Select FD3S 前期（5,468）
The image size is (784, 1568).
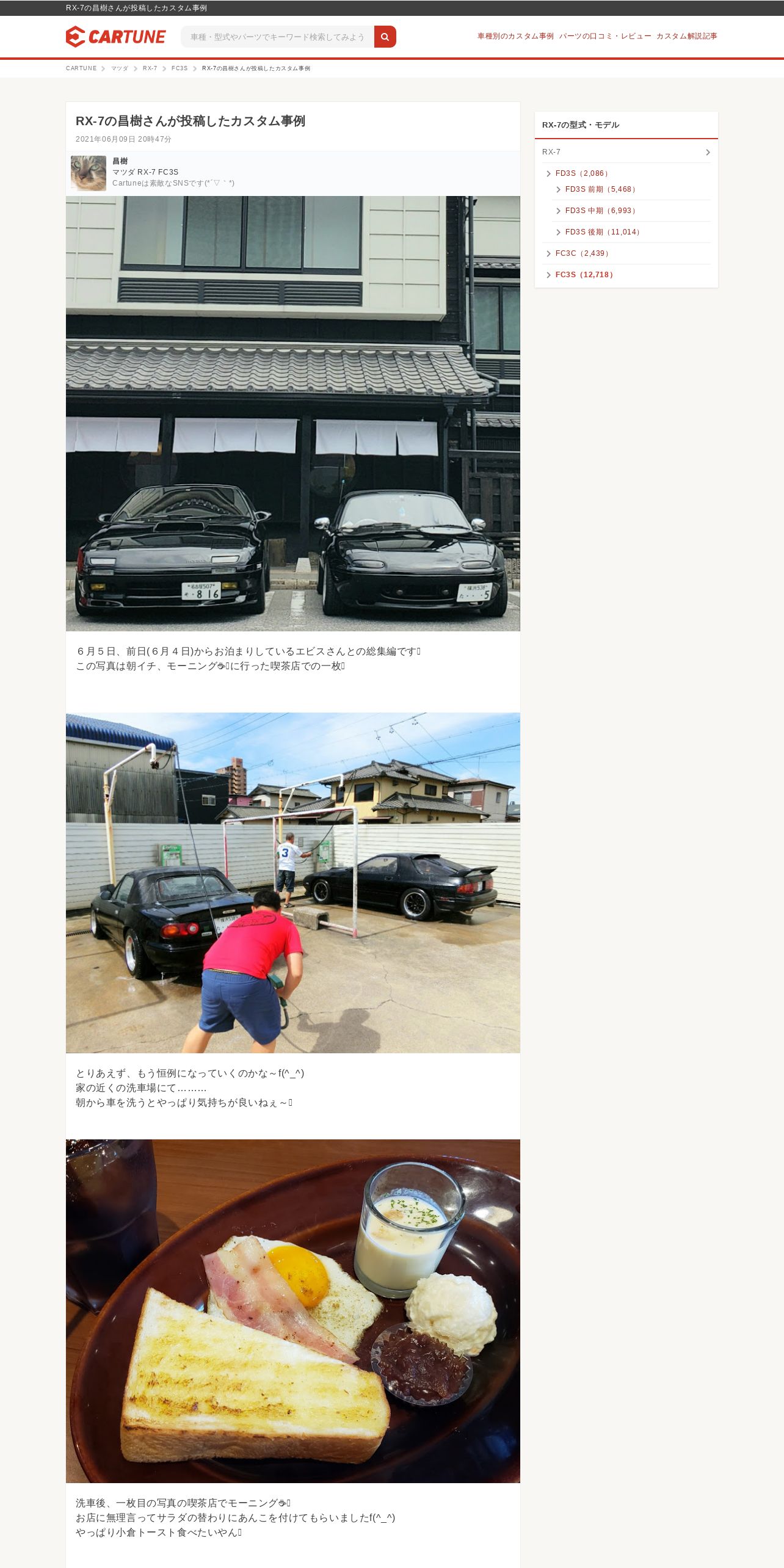(x=600, y=189)
